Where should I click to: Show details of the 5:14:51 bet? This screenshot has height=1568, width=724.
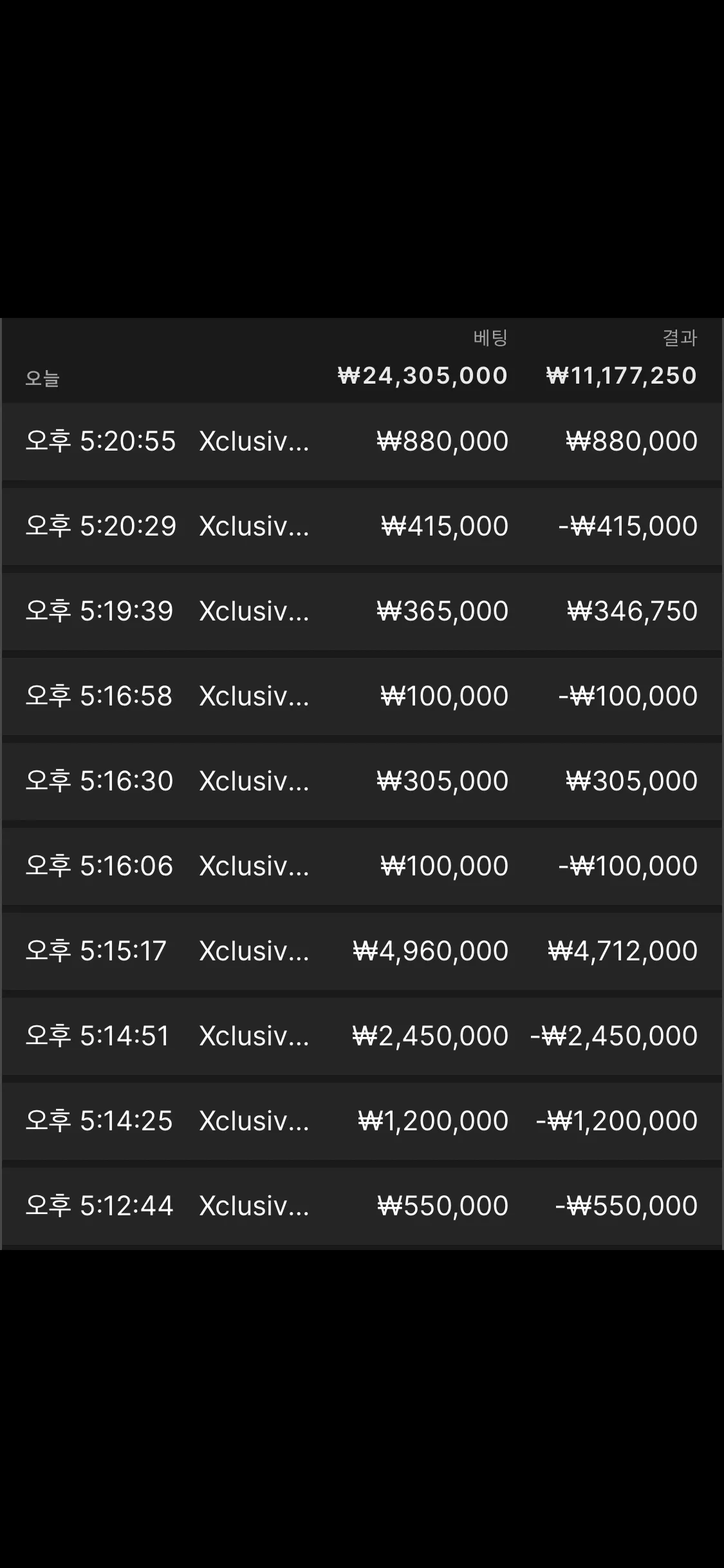click(362, 1036)
